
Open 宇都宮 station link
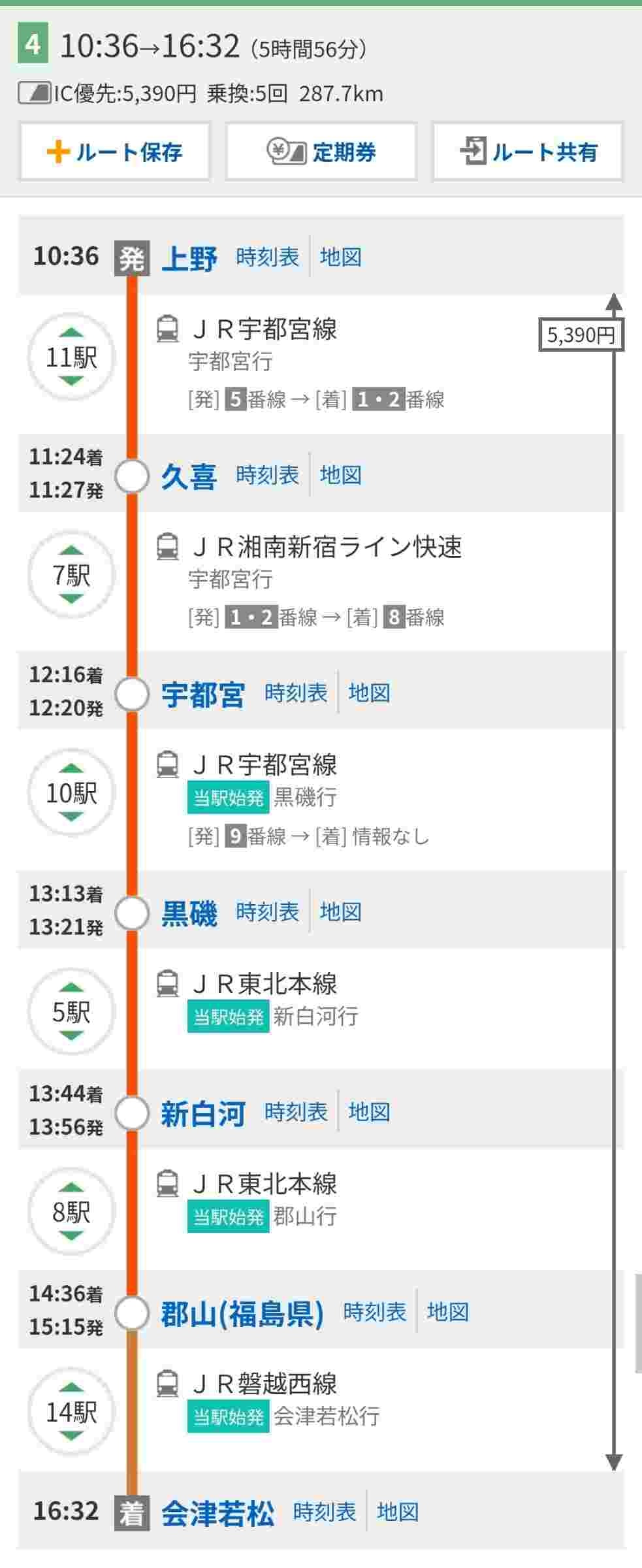coord(203,694)
